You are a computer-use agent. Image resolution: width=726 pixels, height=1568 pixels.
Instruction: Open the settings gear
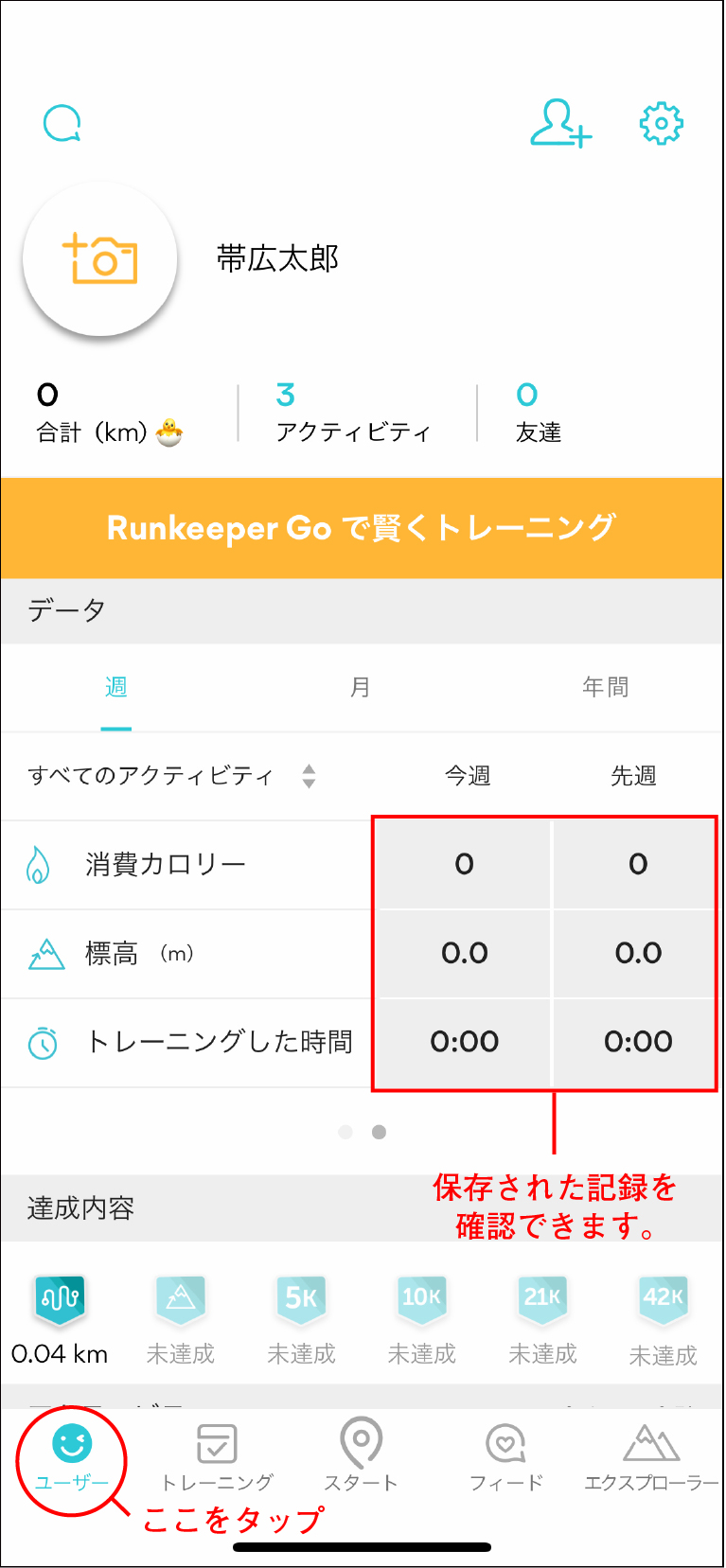tap(662, 123)
